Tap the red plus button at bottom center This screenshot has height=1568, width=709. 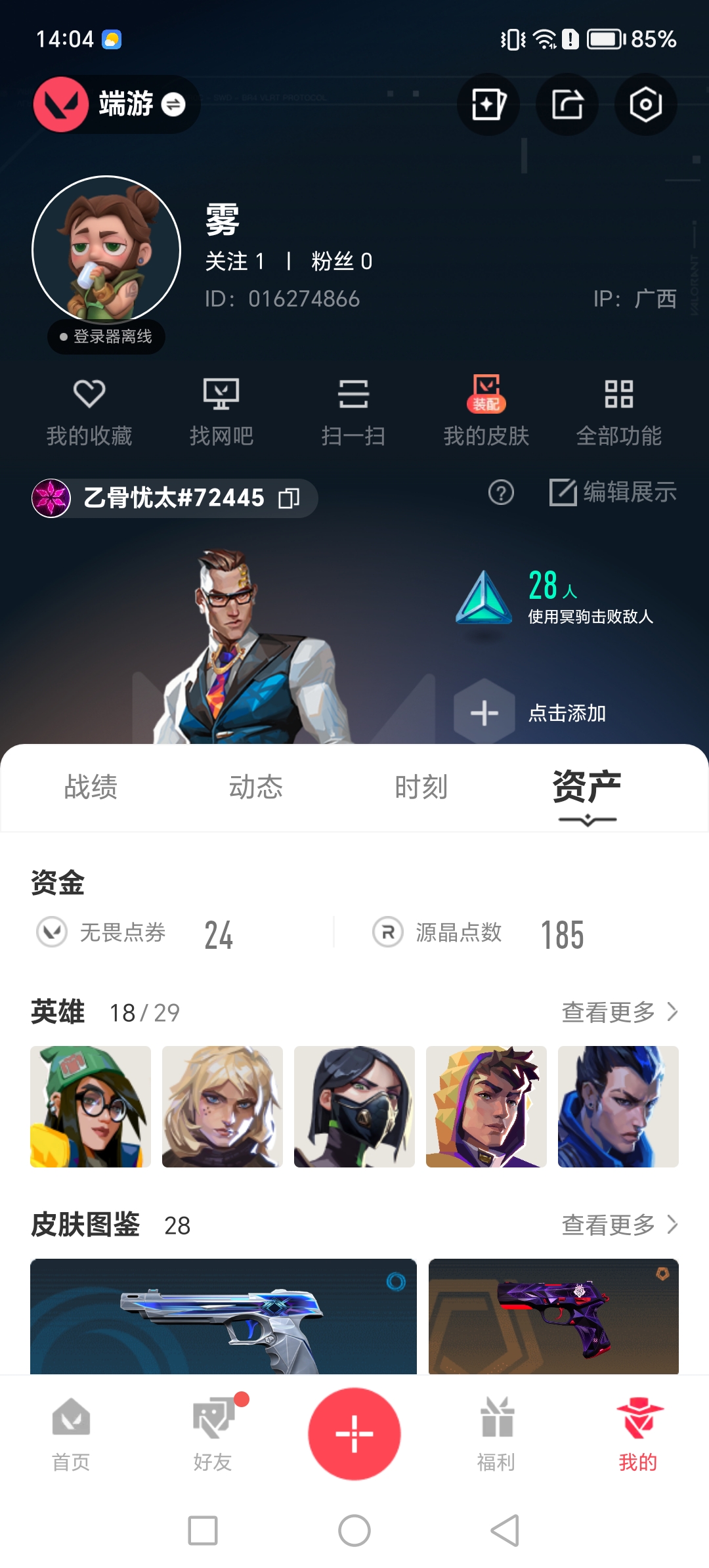[354, 1435]
